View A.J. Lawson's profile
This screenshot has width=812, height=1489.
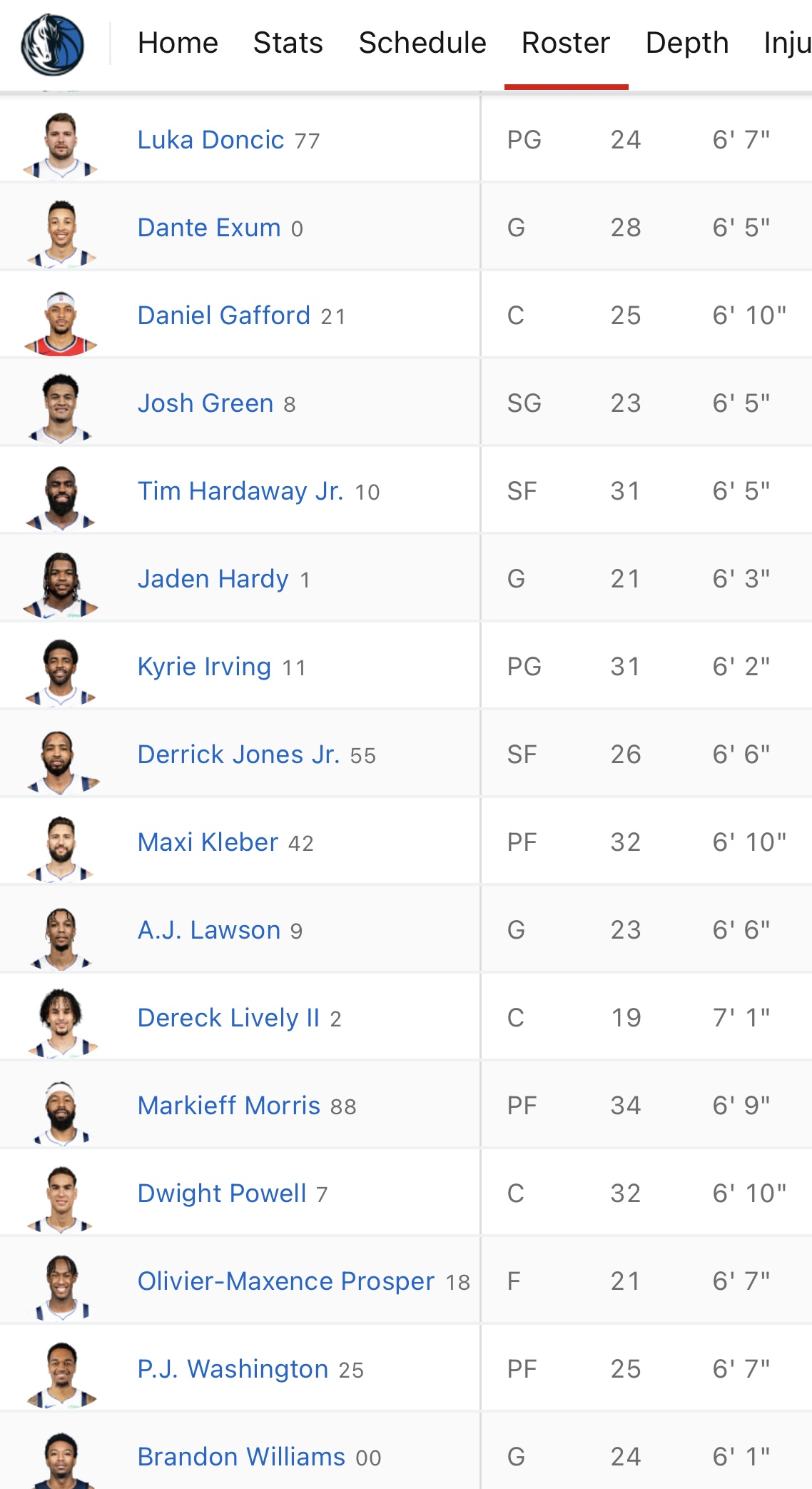pyautogui.click(x=209, y=930)
